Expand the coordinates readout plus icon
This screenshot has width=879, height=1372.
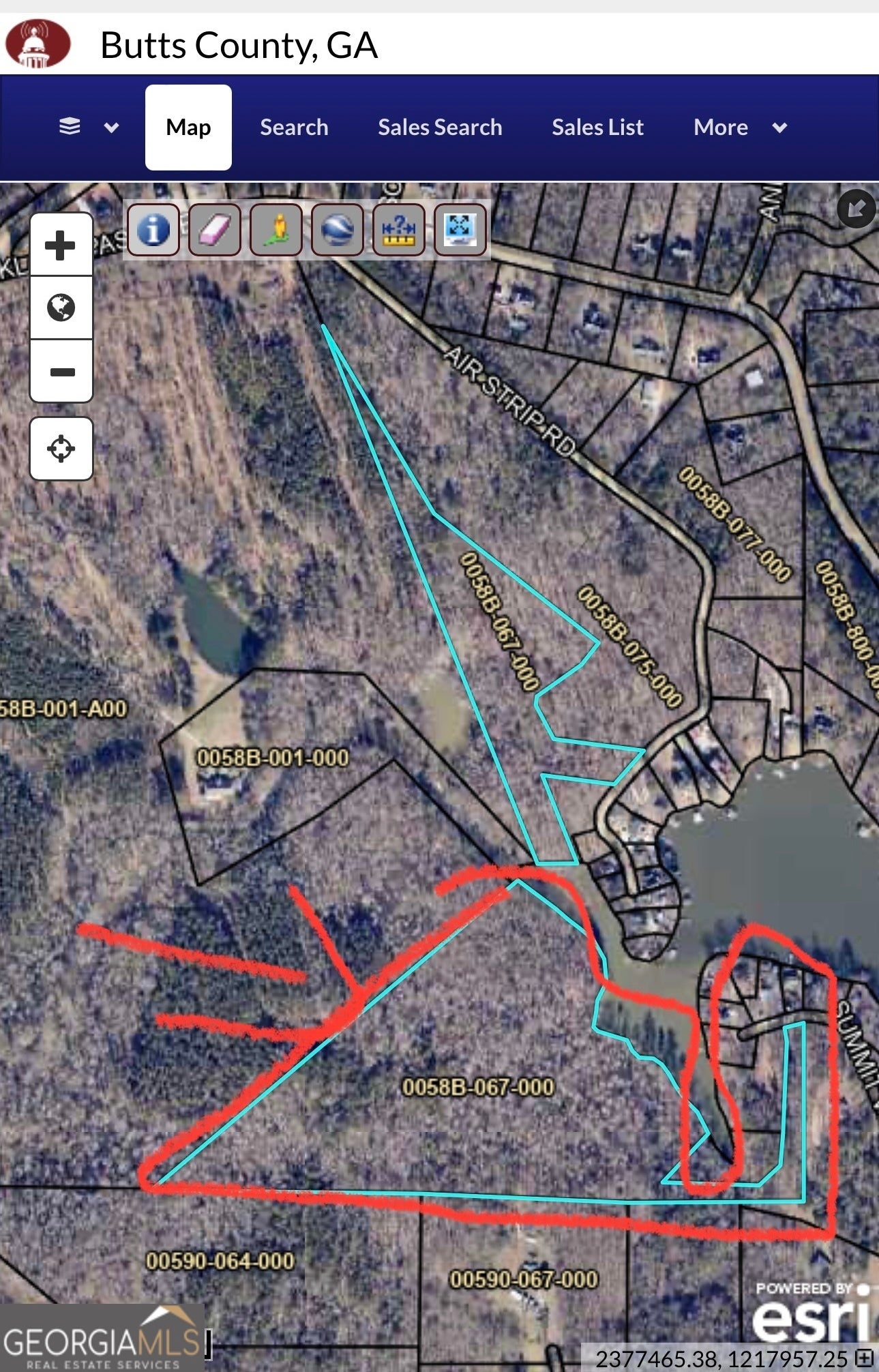pyautogui.click(x=864, y=1358)
